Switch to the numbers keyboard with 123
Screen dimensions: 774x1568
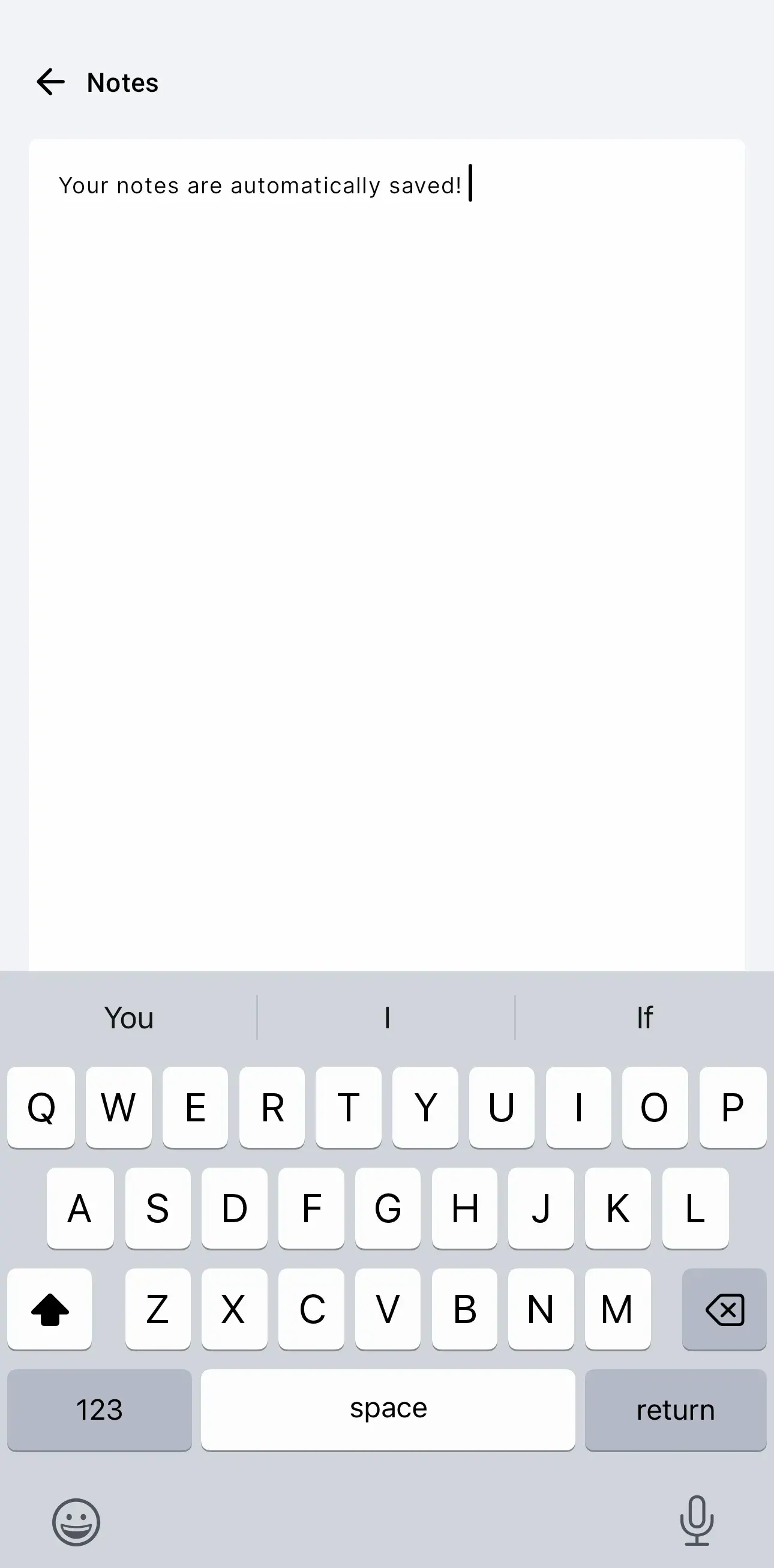click(x=100, y=1409)
